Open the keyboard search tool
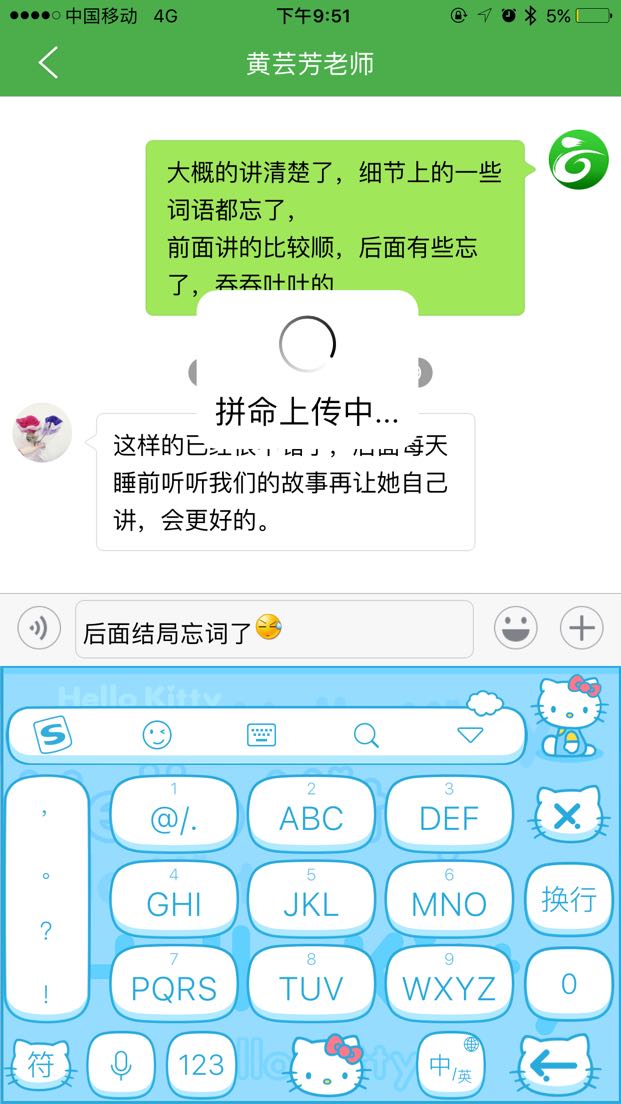Image resolution: width=621 pixels, height=1104 pixels. 366,735
